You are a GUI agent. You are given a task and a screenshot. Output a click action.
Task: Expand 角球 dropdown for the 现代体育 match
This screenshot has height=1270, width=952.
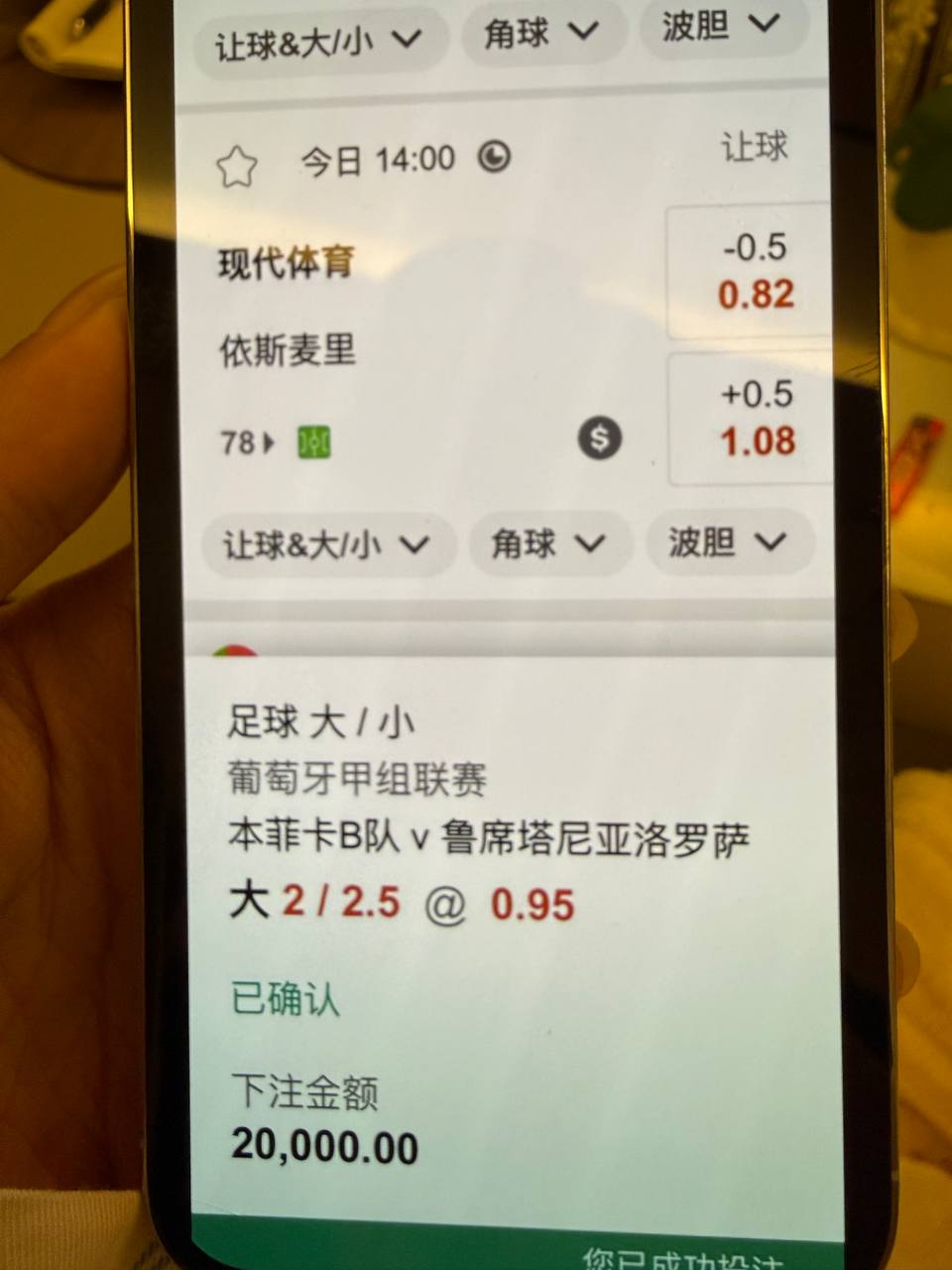pos(548,543)
